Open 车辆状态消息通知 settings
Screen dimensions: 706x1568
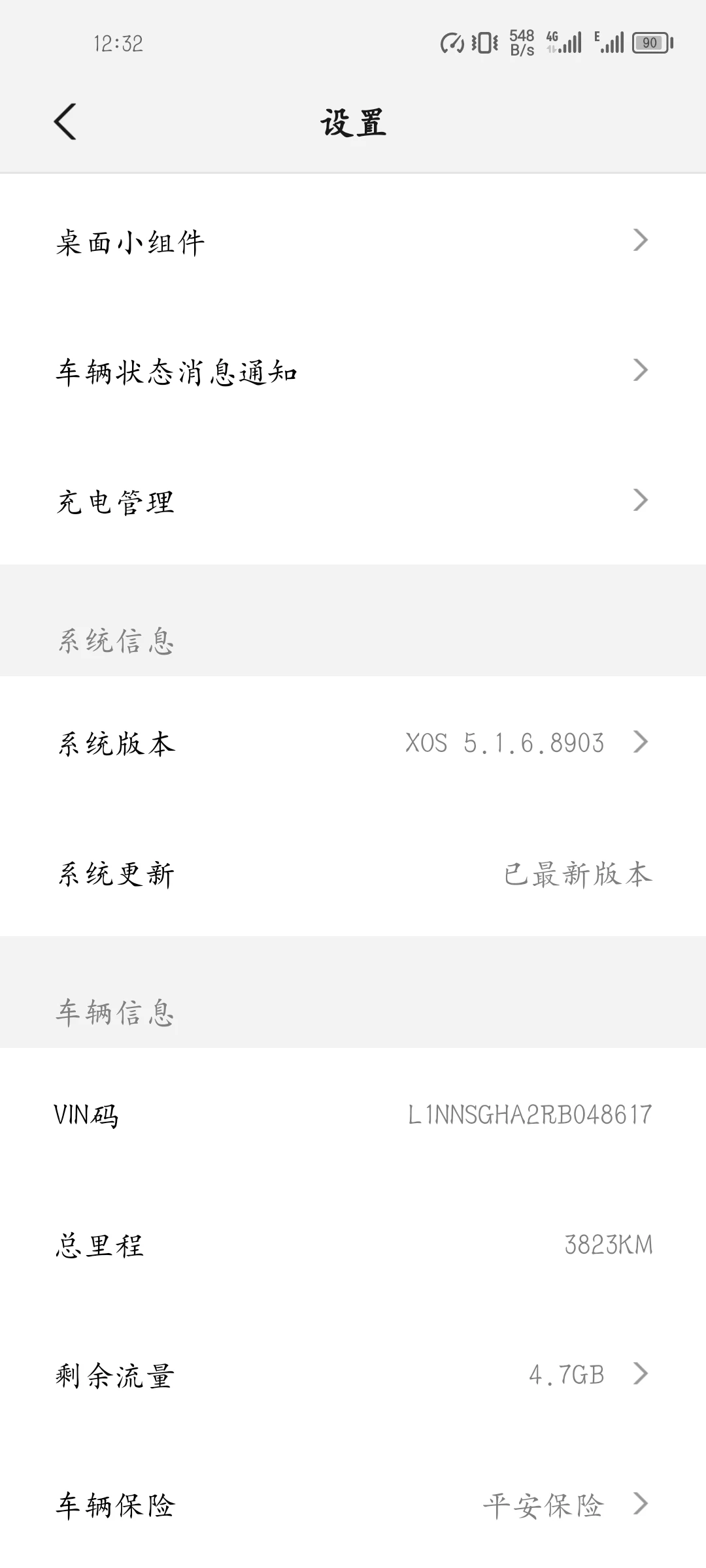[x=353, y=371]
